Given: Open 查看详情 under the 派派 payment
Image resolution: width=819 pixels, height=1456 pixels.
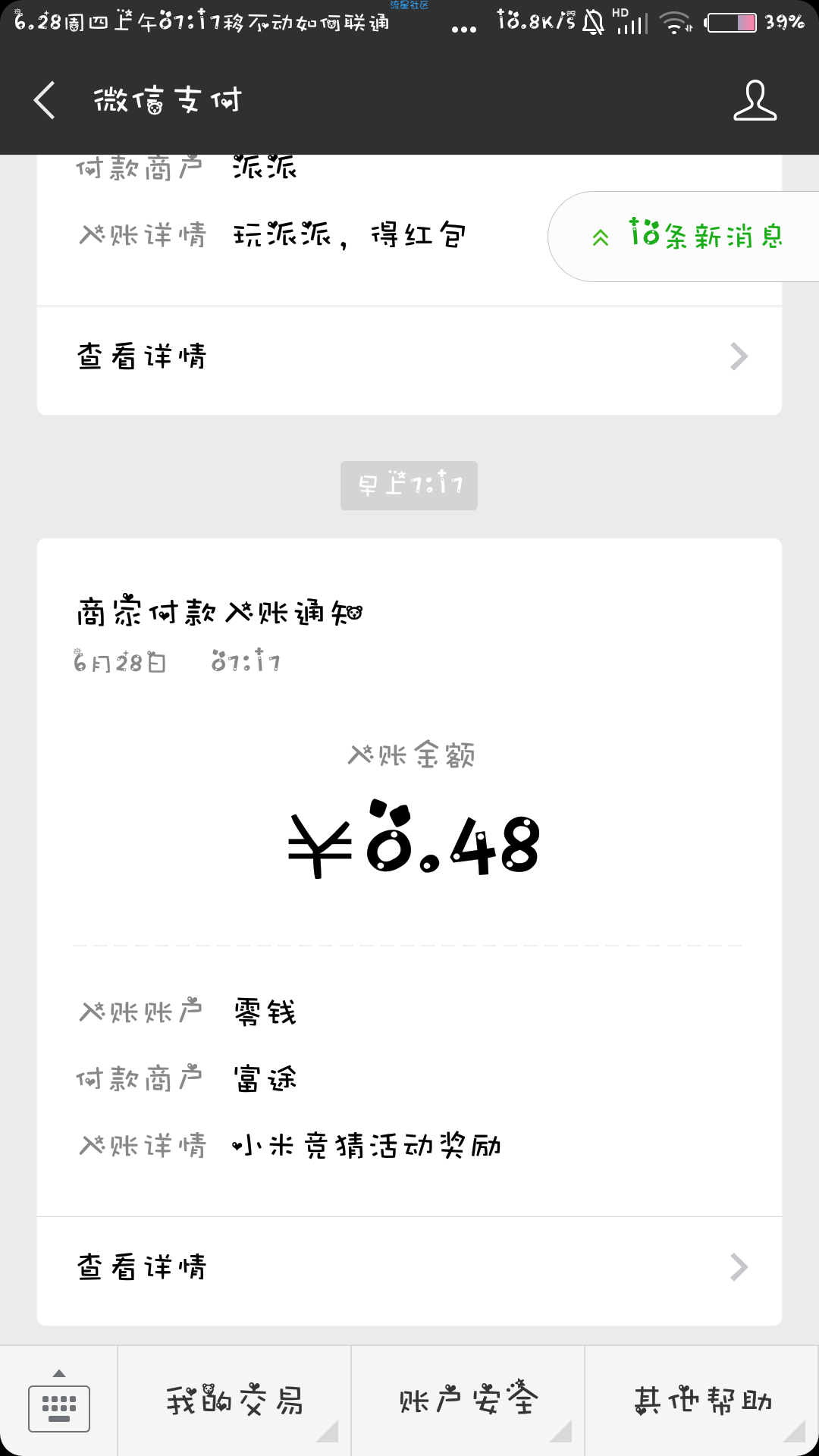Looking at the screenshot, I should tap(409, 357).
